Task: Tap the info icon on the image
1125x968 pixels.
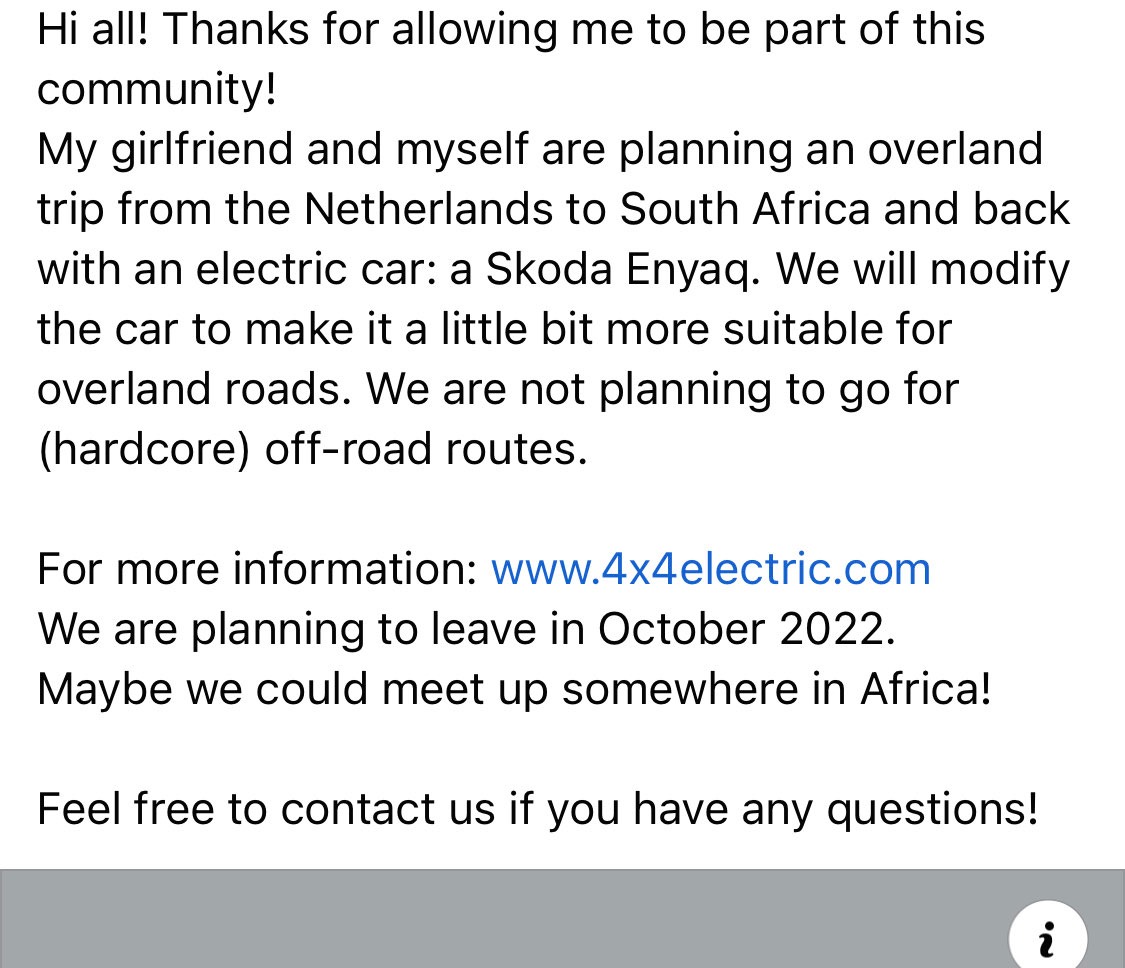Action: click(x=1047, y=940)
